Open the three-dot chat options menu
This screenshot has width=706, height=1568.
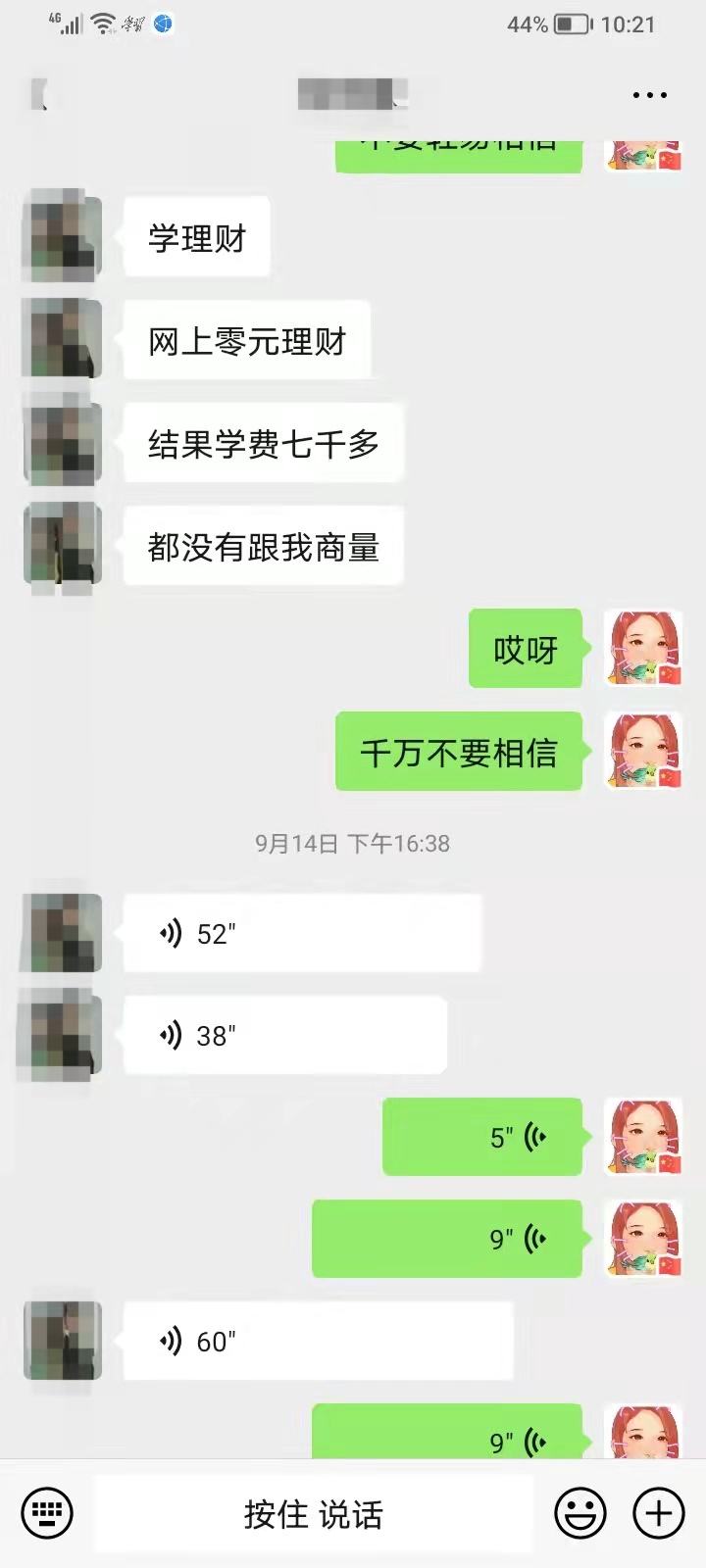pyautogui.click(x=649, y=95)
